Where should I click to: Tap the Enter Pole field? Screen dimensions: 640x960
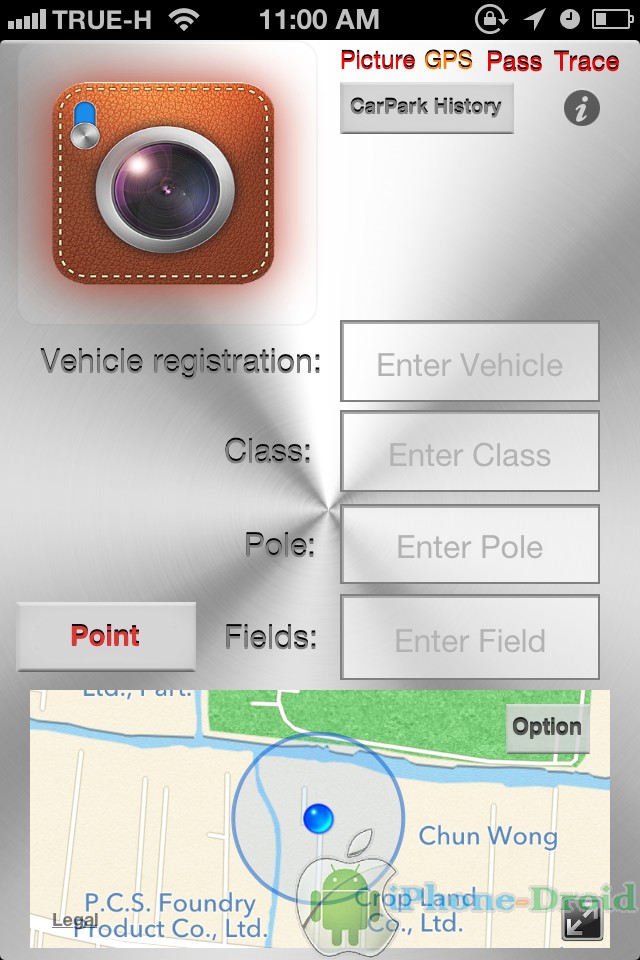pyautogui.click(x=470, y=545)
